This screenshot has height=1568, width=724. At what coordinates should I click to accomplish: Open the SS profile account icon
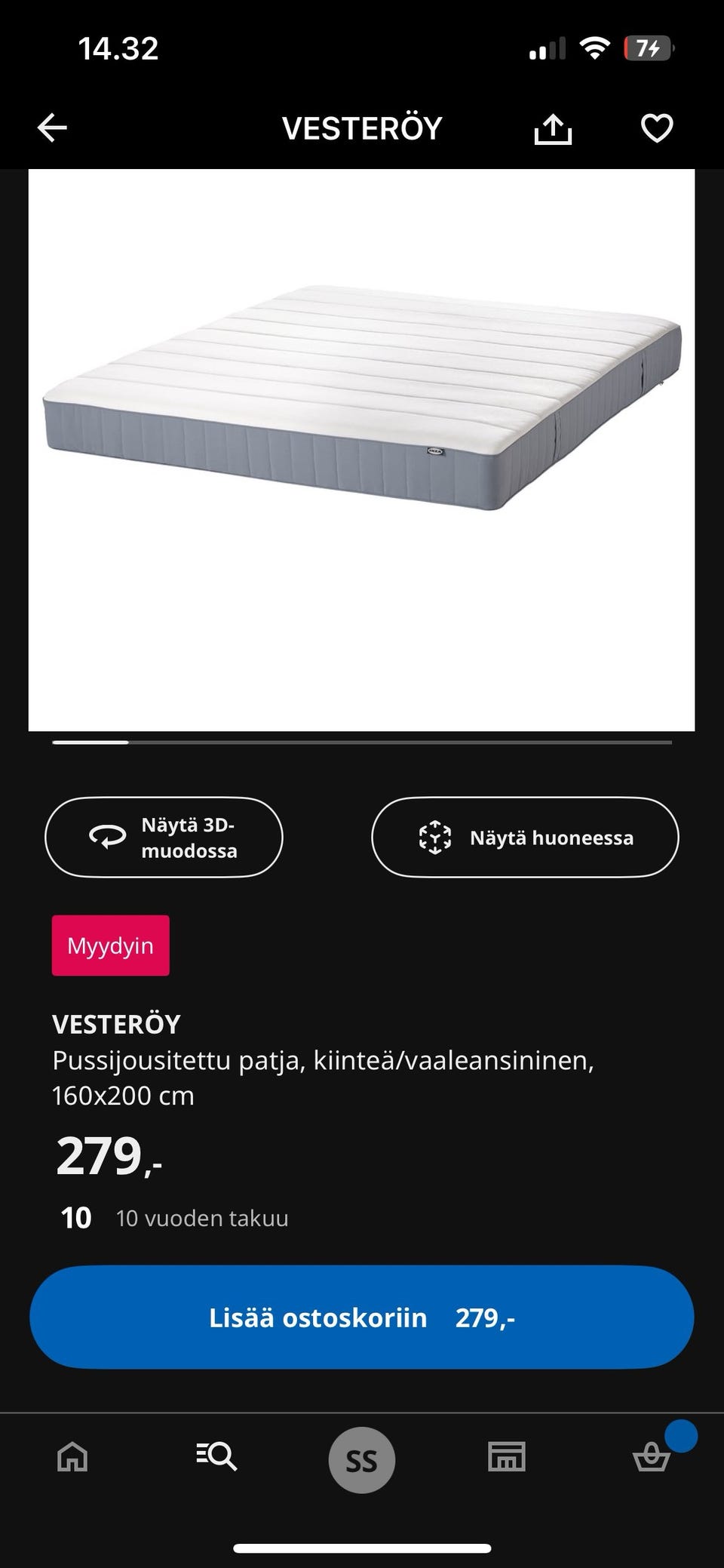(361, 1458)
